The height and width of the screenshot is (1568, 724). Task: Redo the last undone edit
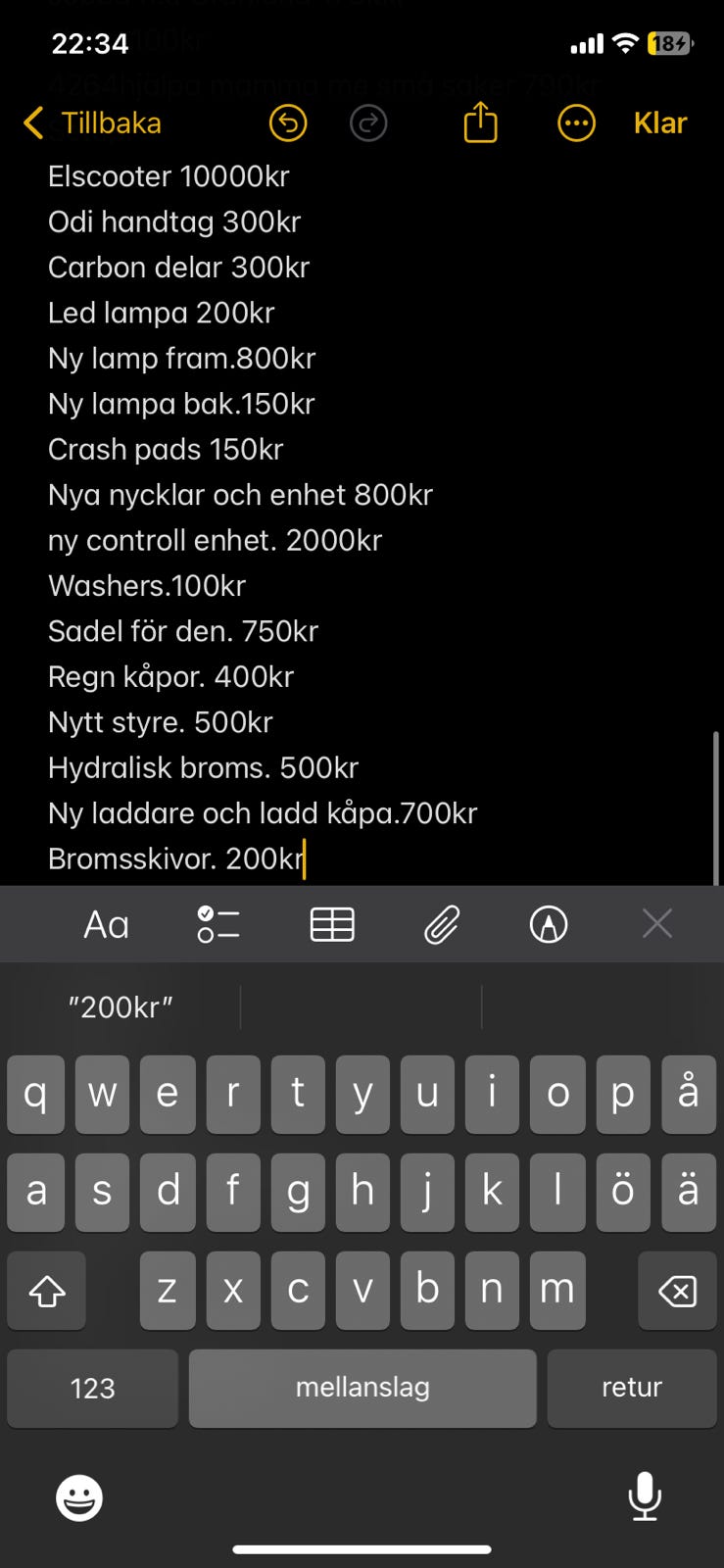pyautogui.click(x=368, y=123)
